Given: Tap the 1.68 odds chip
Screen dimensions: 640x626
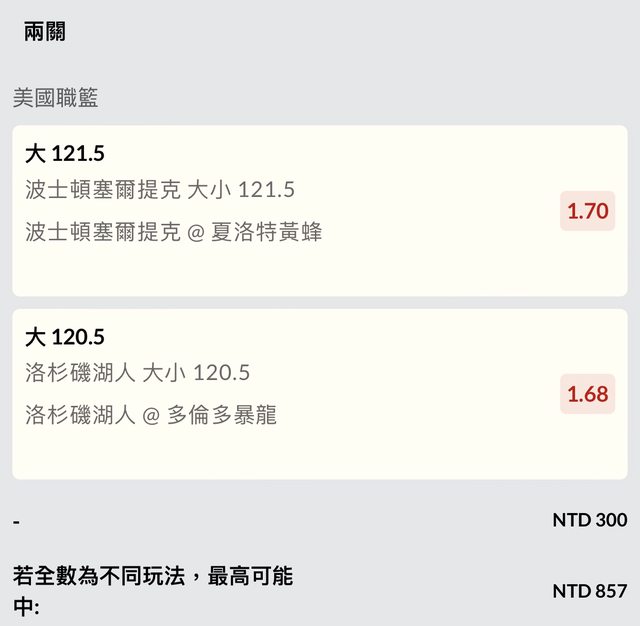Looking at the screenshot, I should pos(587,394).
